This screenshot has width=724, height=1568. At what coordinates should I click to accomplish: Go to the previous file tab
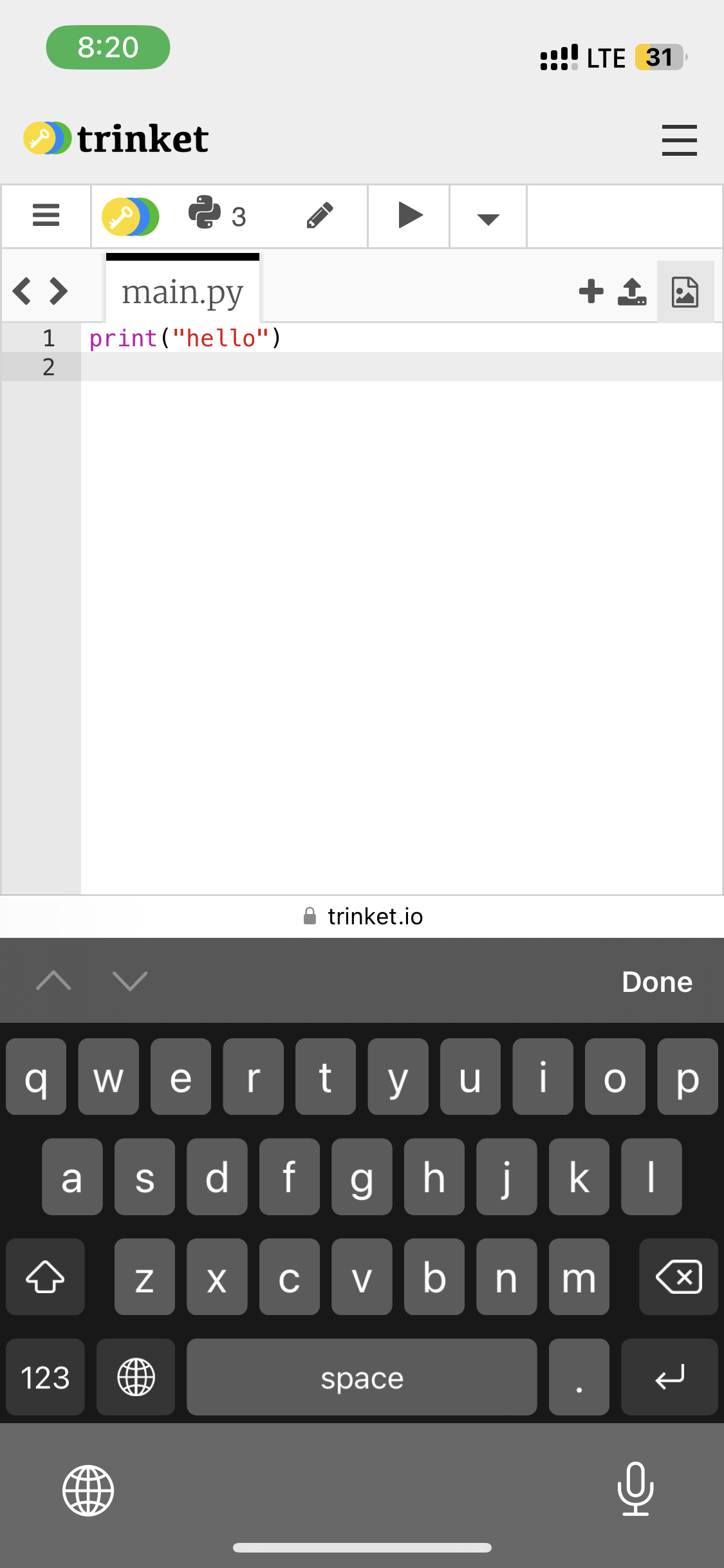click(x=22, y=291)
